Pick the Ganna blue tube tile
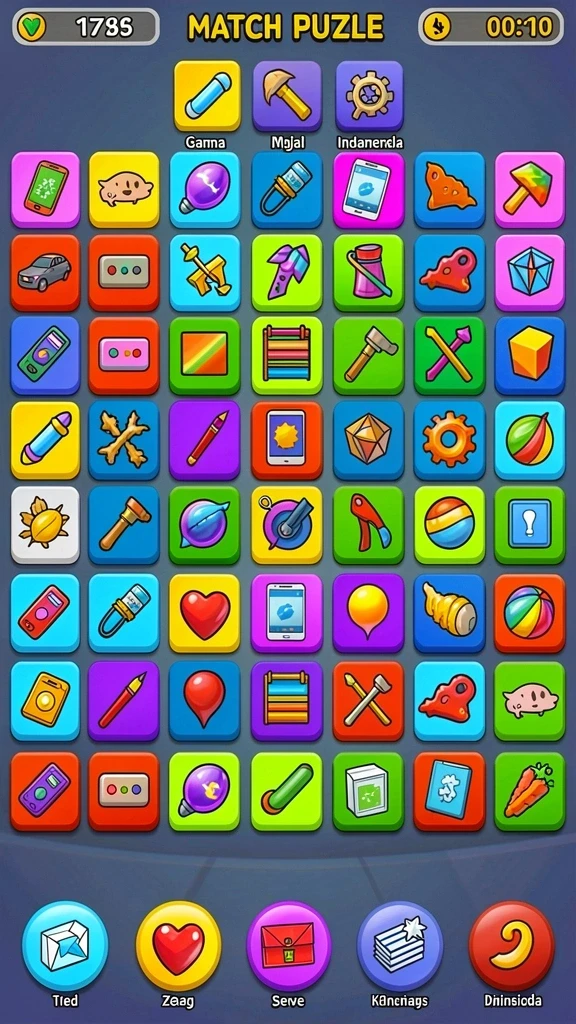This screenshot has height=1024, width=576. 207,96
